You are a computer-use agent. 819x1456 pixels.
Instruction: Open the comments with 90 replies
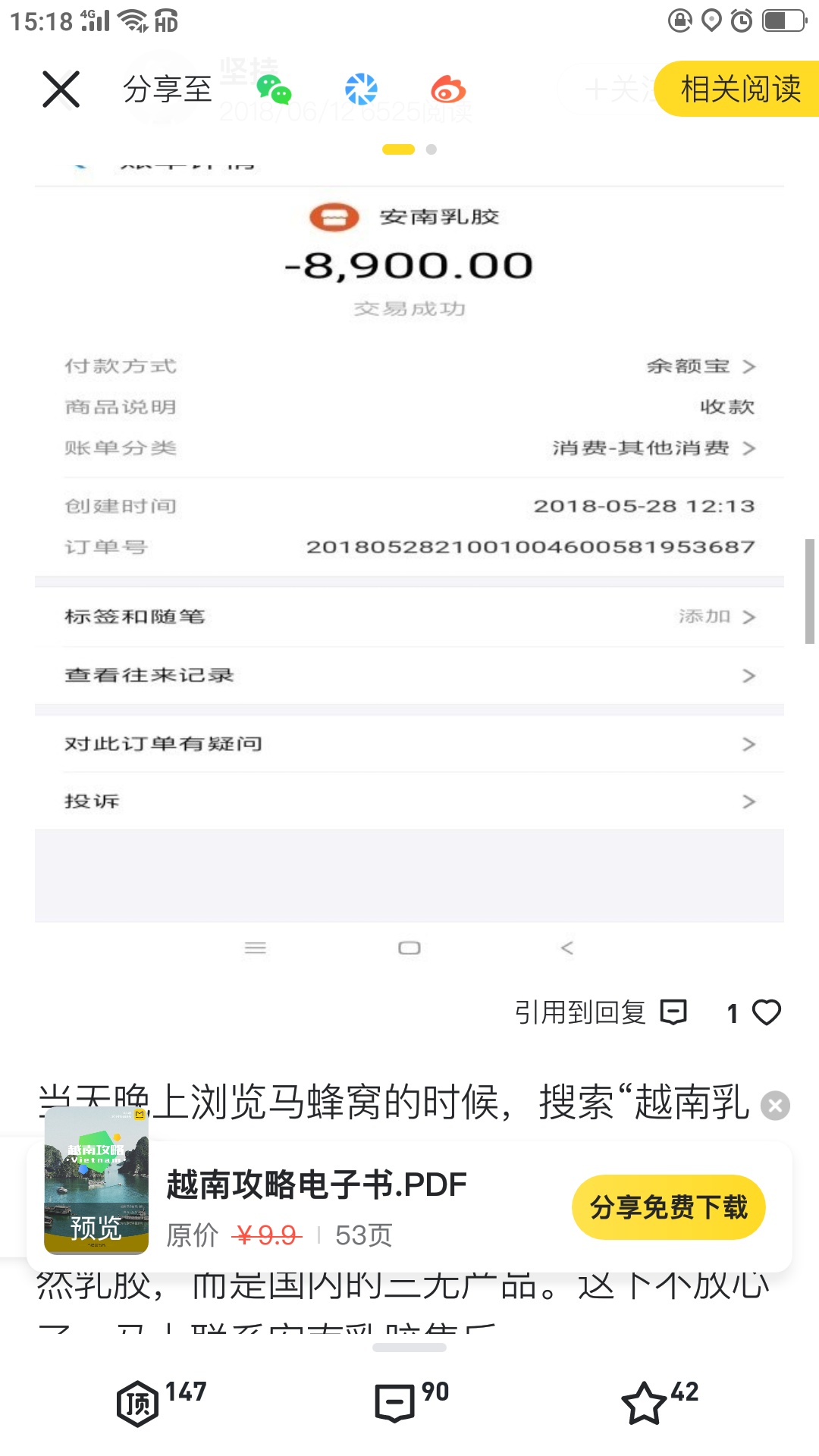point(395,1403)
